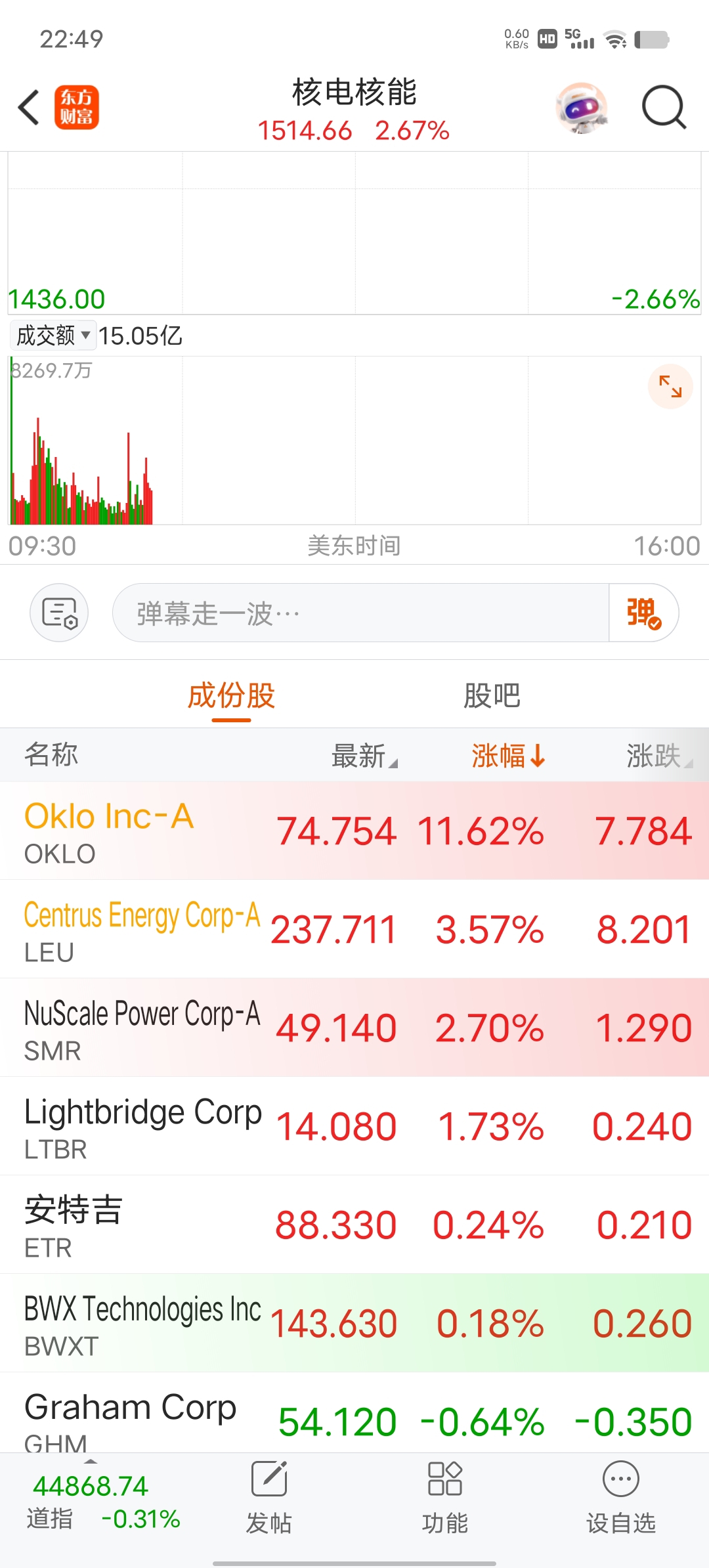The image size is (709, 1568).
Task: Toggle the 弹 danmaku button
Action: pos(643,613)
